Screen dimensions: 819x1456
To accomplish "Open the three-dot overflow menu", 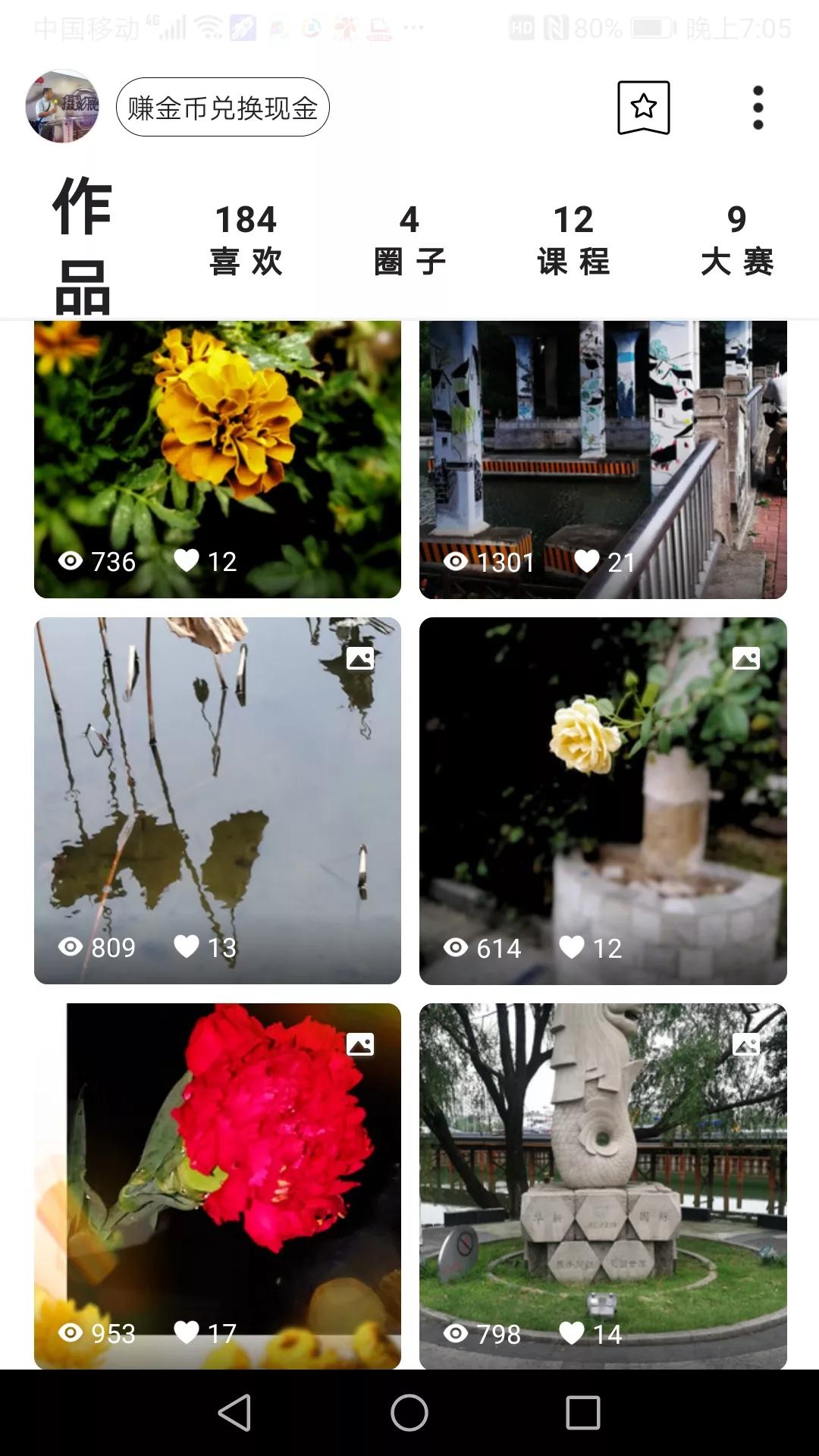I will (758, 108).
